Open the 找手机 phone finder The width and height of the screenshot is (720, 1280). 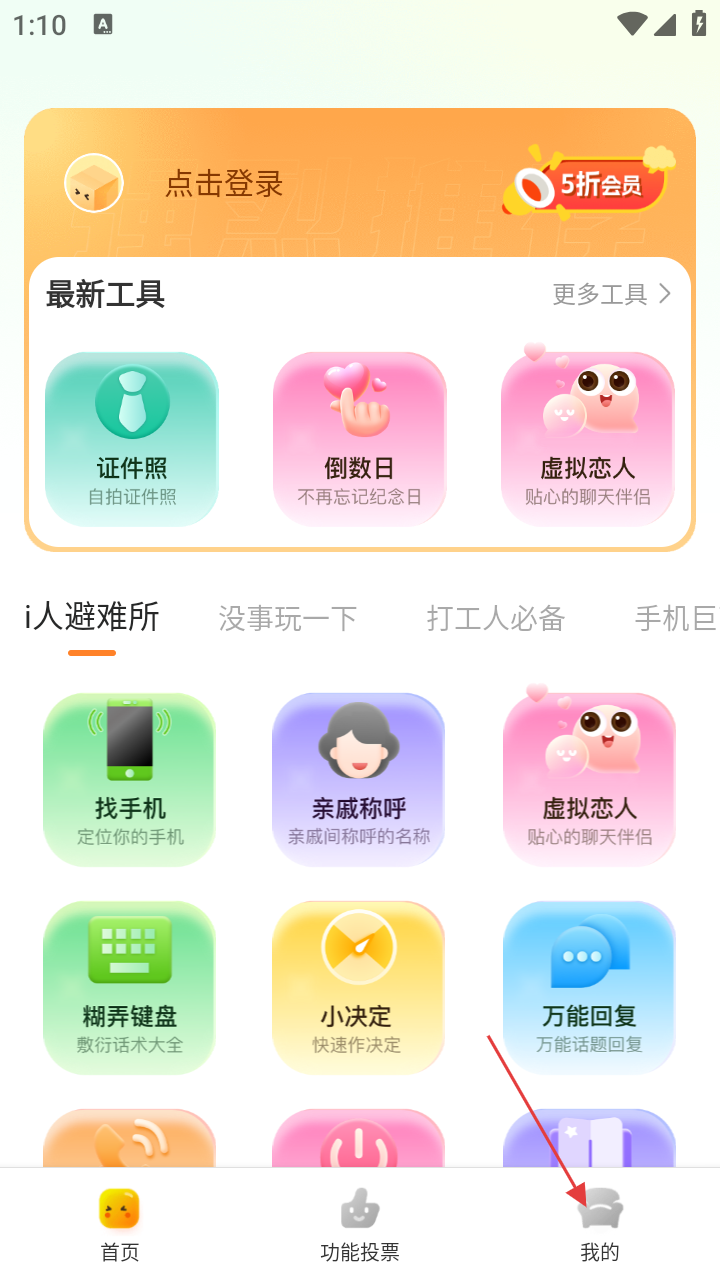point(130,779)
